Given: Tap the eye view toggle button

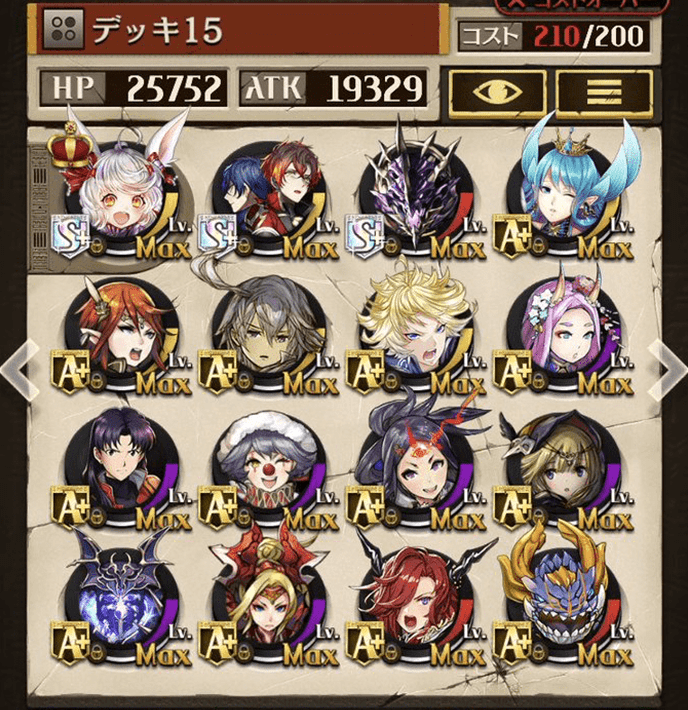Looking at the screenshot, I should tap(496, 92).
